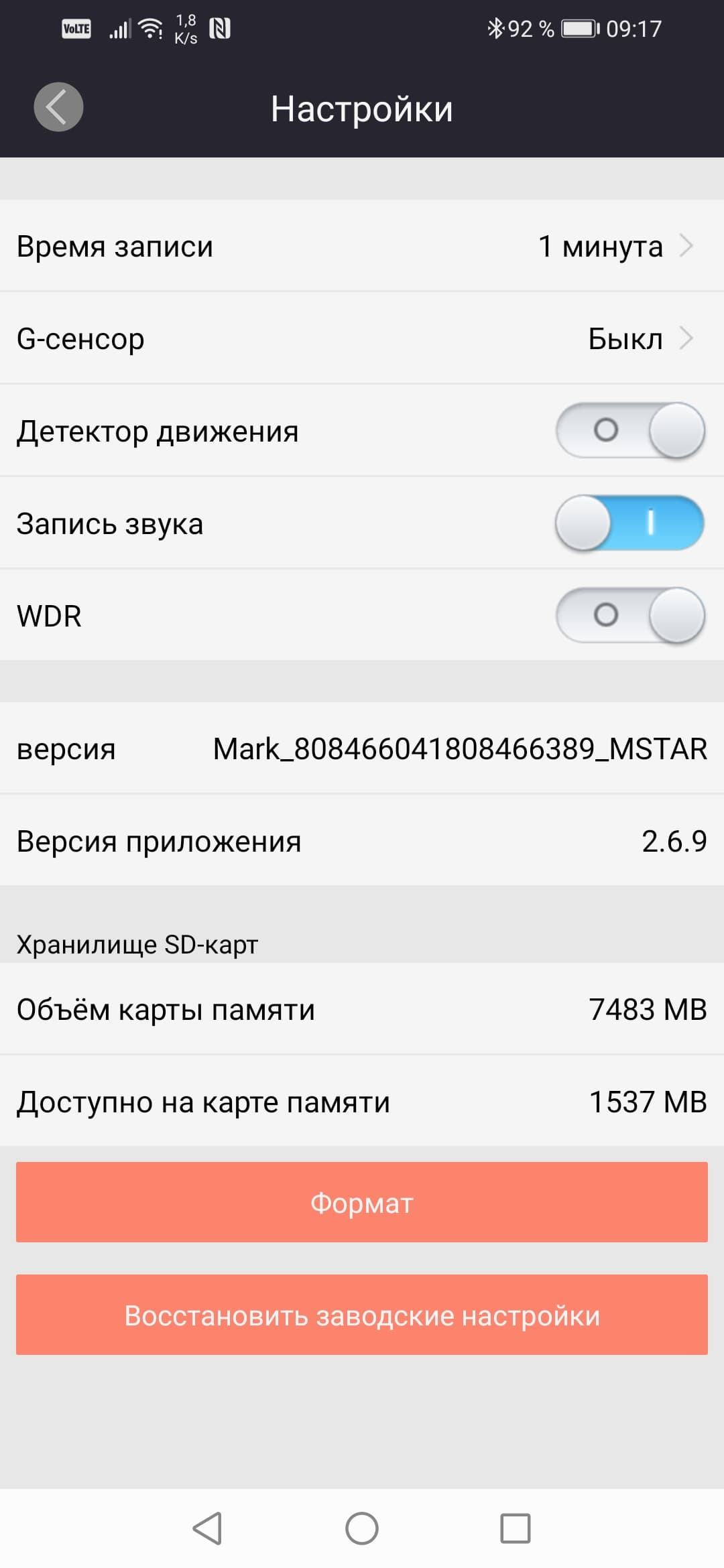Toggle the Детектор движения switch
724x1568 pixels.
point(629,430)
